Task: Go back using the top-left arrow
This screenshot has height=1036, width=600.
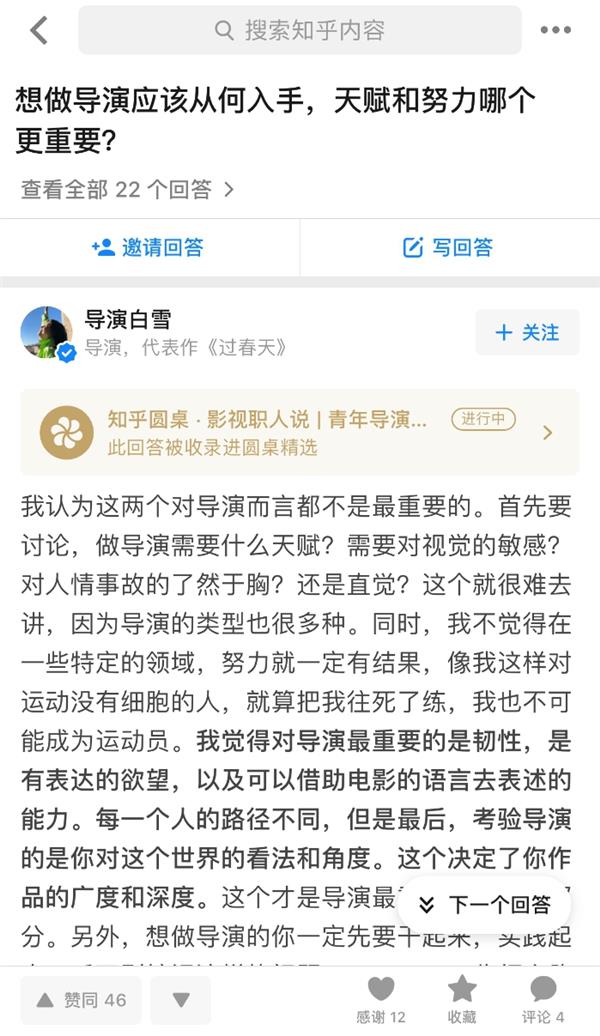Action: pos(38,31)
